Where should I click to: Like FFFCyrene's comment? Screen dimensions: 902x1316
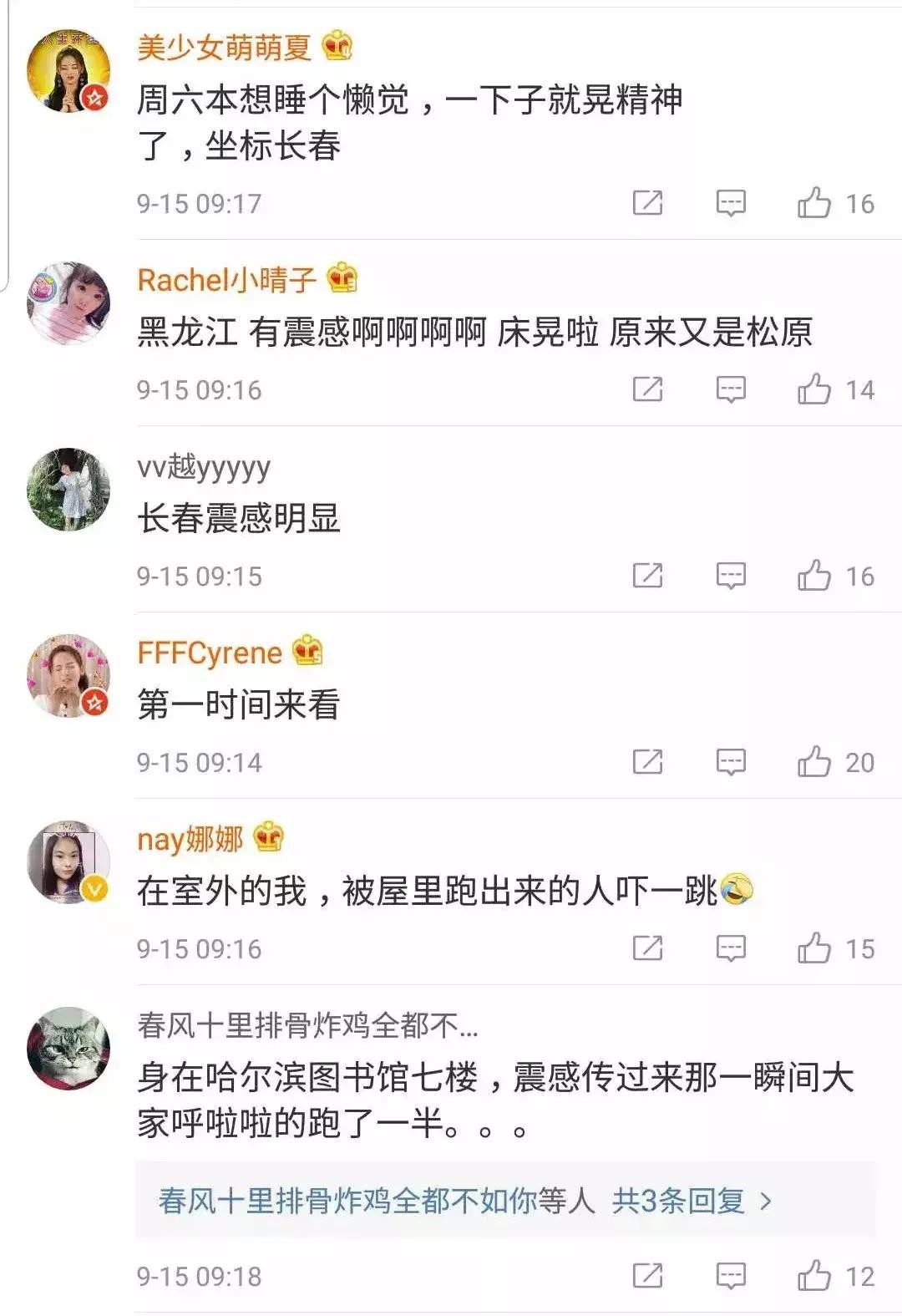814,762
